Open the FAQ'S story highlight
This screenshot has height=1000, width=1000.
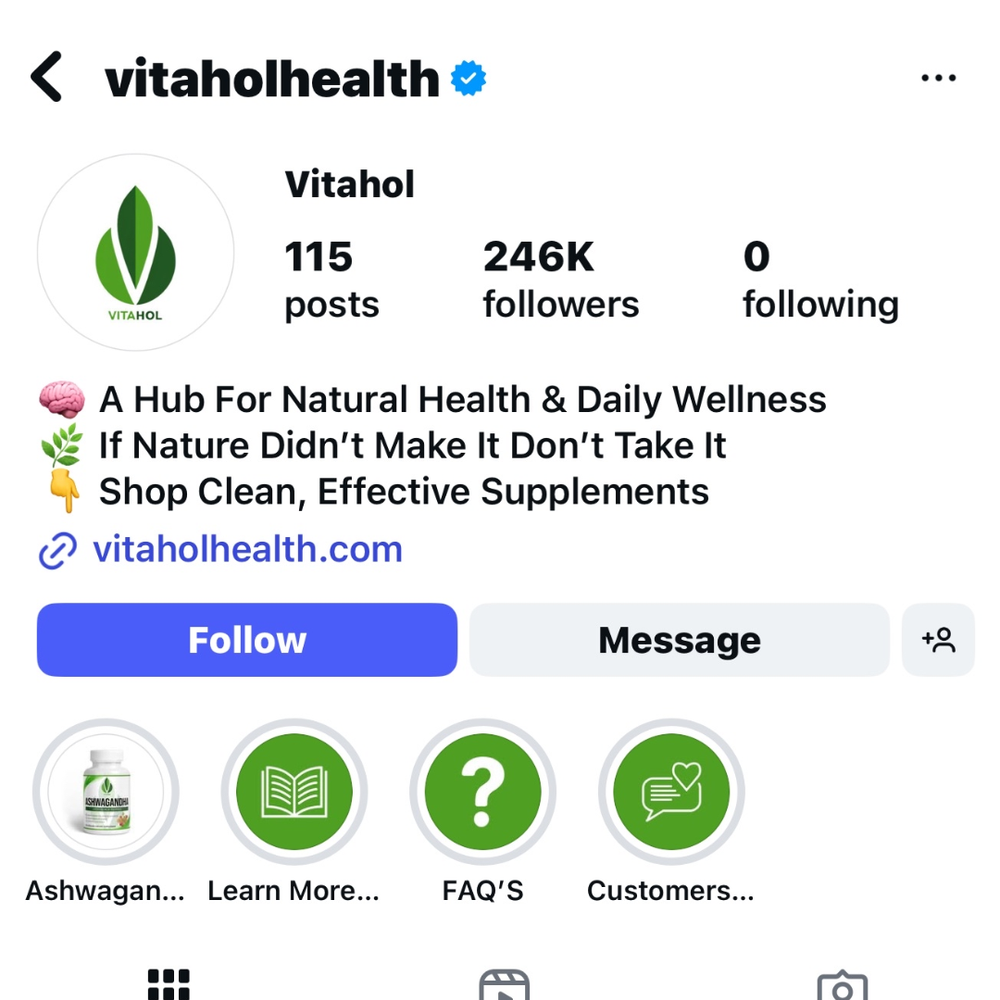483,793
